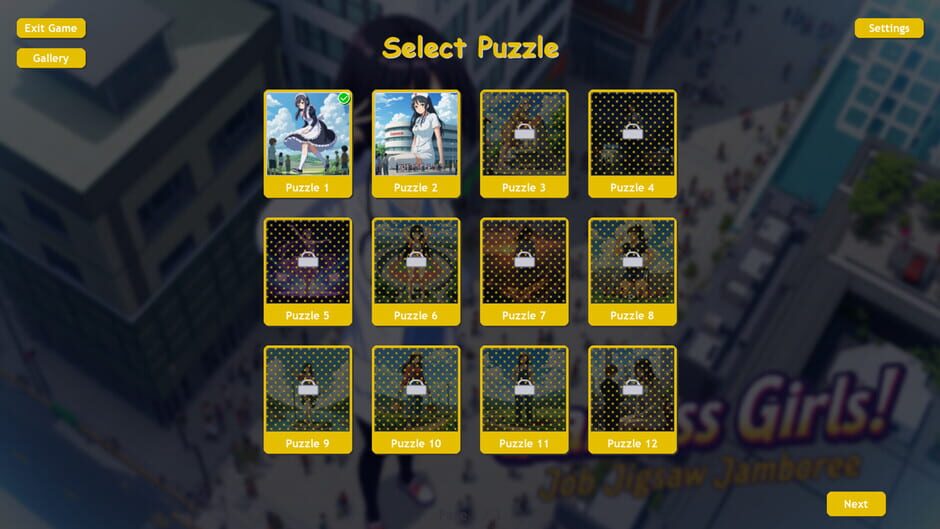Open the Settings menu
Image resolution: width=940 pixels, height=529 pixels.
pos(888,28)
